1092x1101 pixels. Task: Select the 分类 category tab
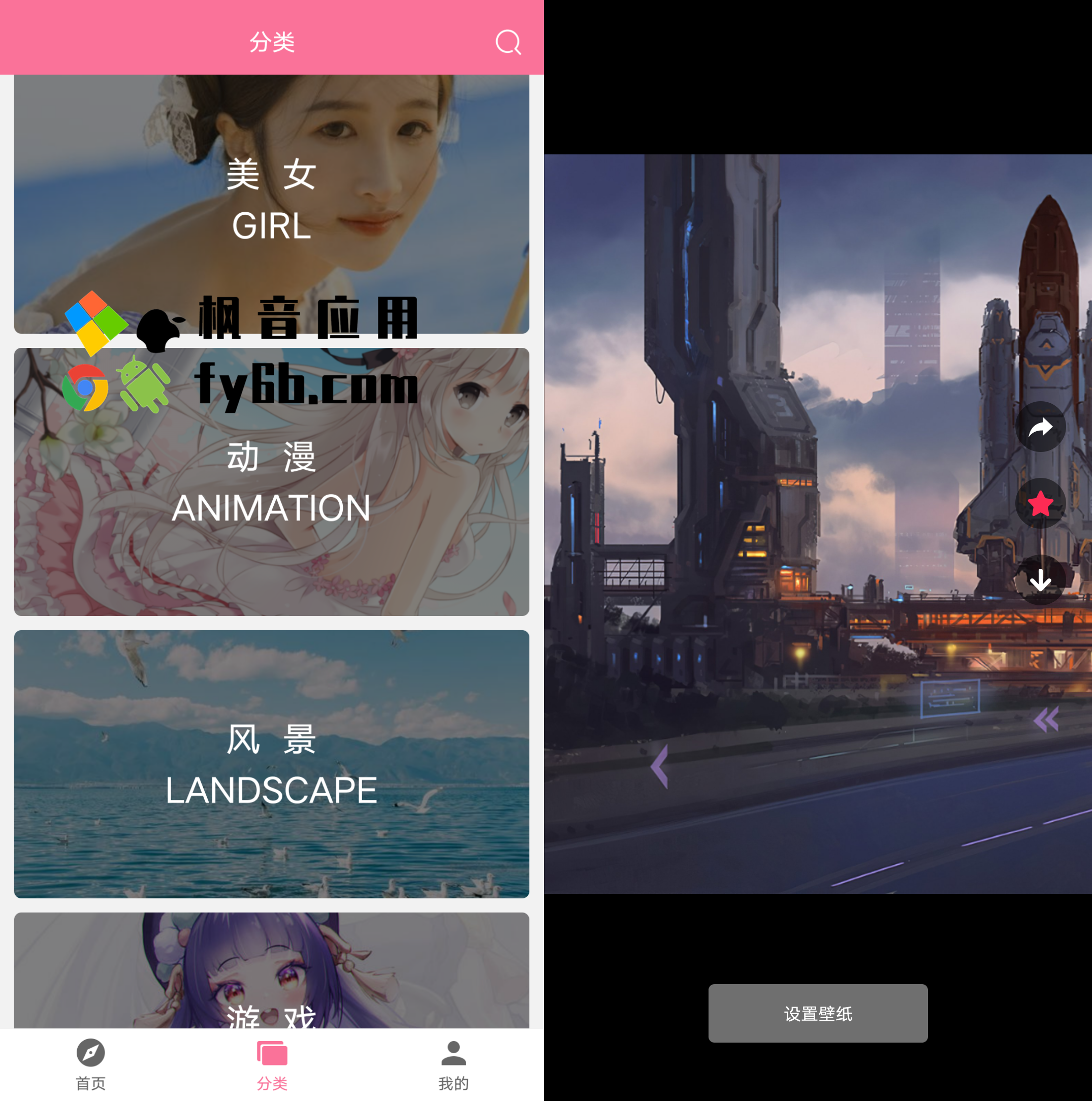coord(272,1065)
